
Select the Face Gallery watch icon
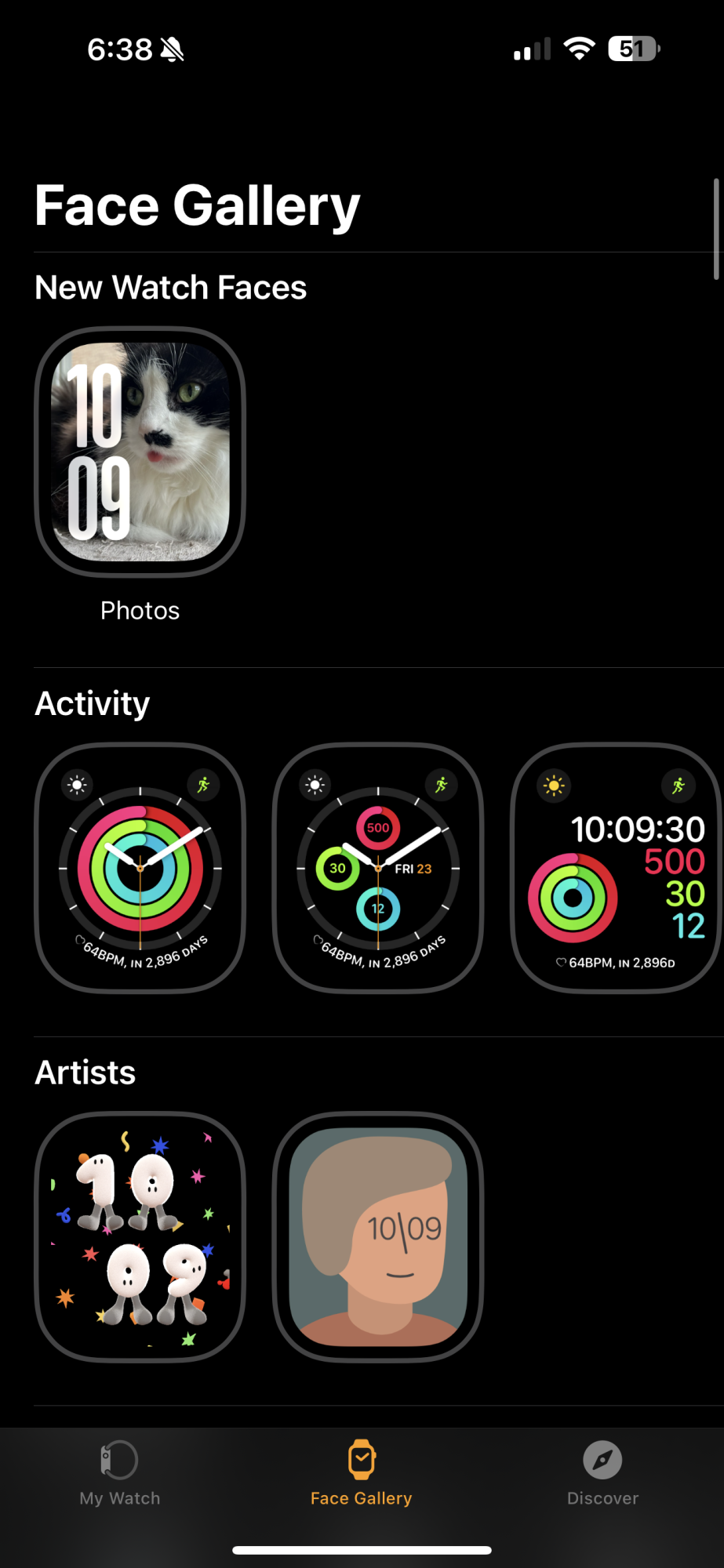coord(361,1460)
